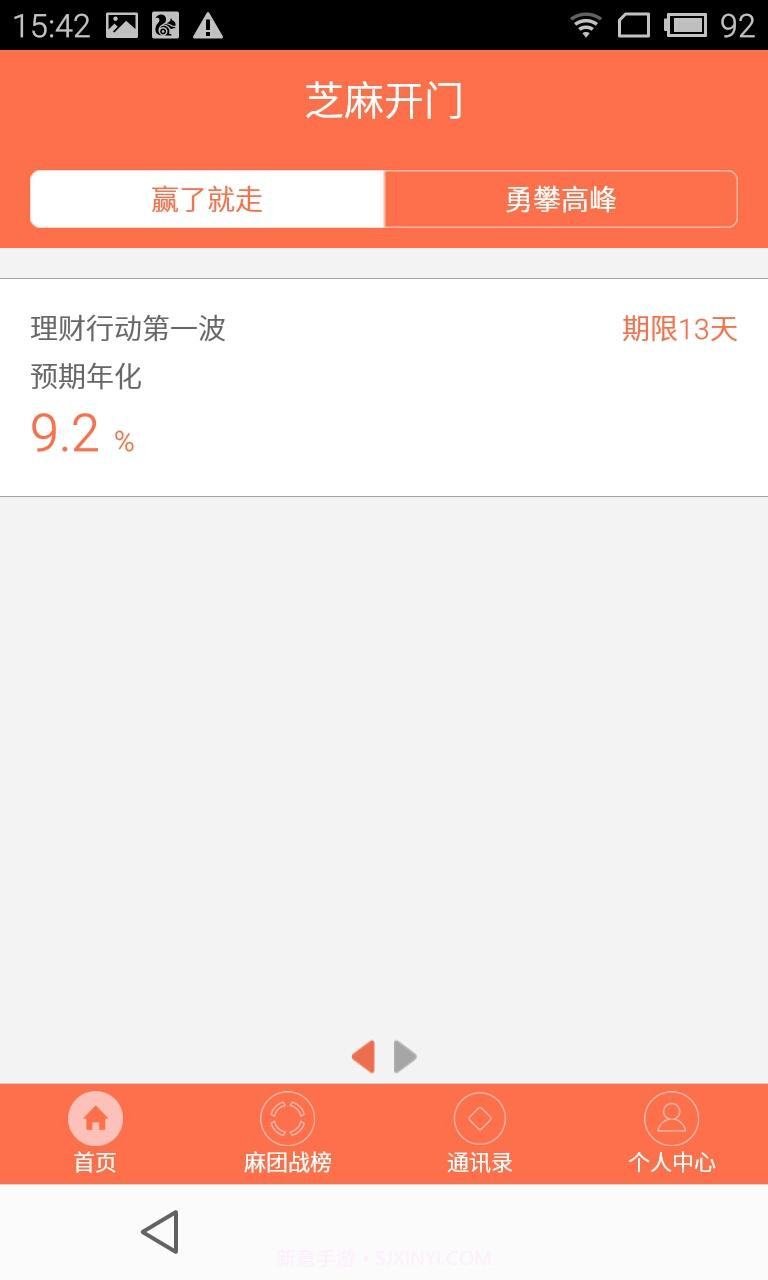Screen dimensions: 768x1280
Task: Tap the 9.2% expected yield figure
Action: pos(78,432)
